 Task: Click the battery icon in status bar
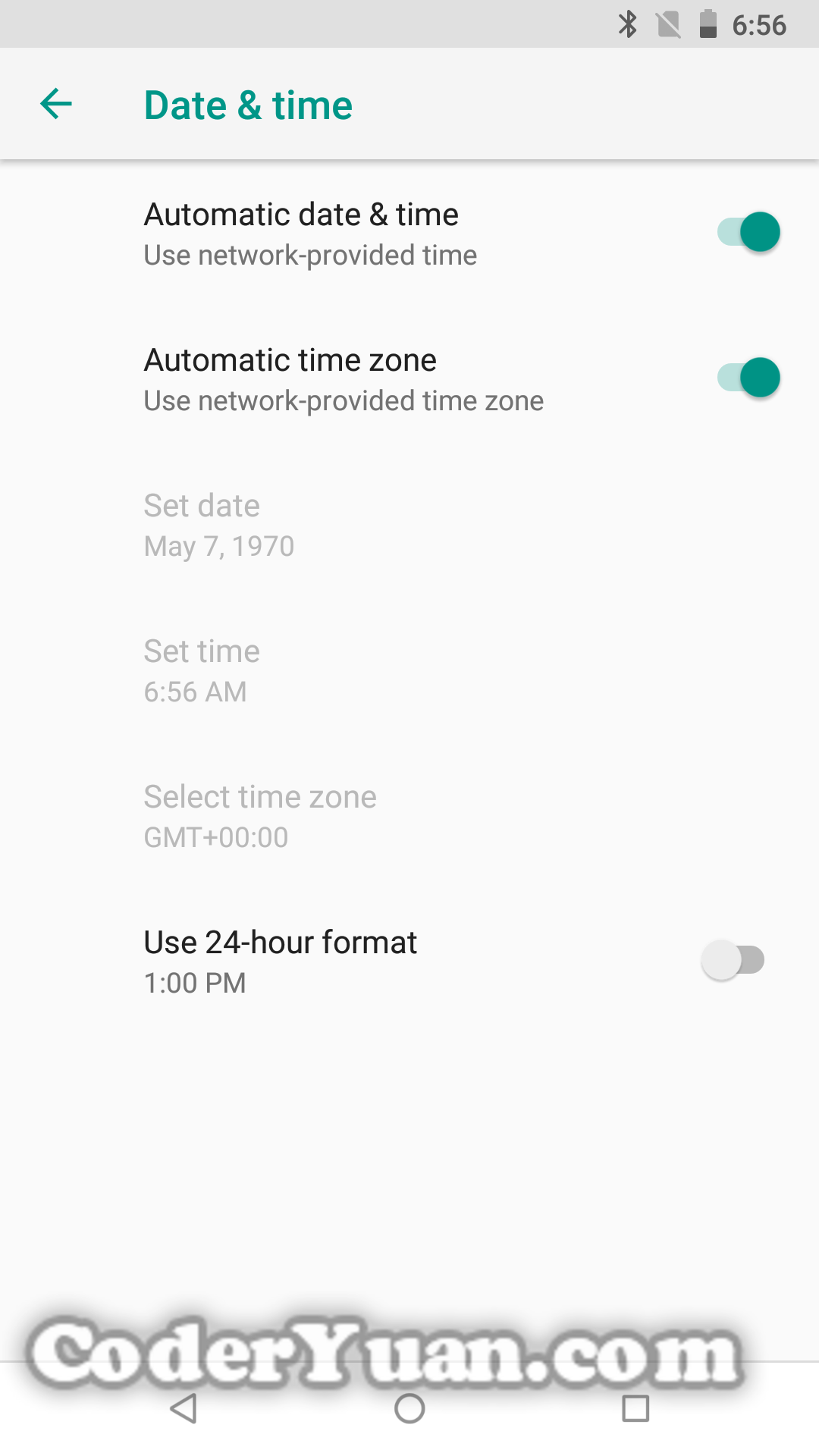pos(709,25)
